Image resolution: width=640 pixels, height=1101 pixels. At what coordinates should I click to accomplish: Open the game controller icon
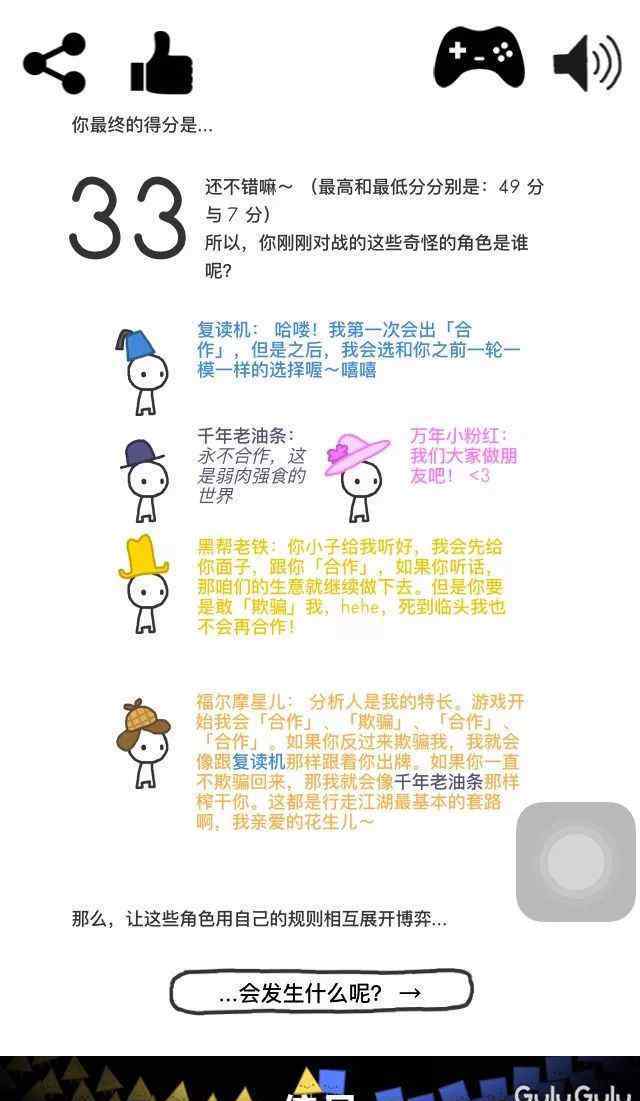click(x=479, y=57)
